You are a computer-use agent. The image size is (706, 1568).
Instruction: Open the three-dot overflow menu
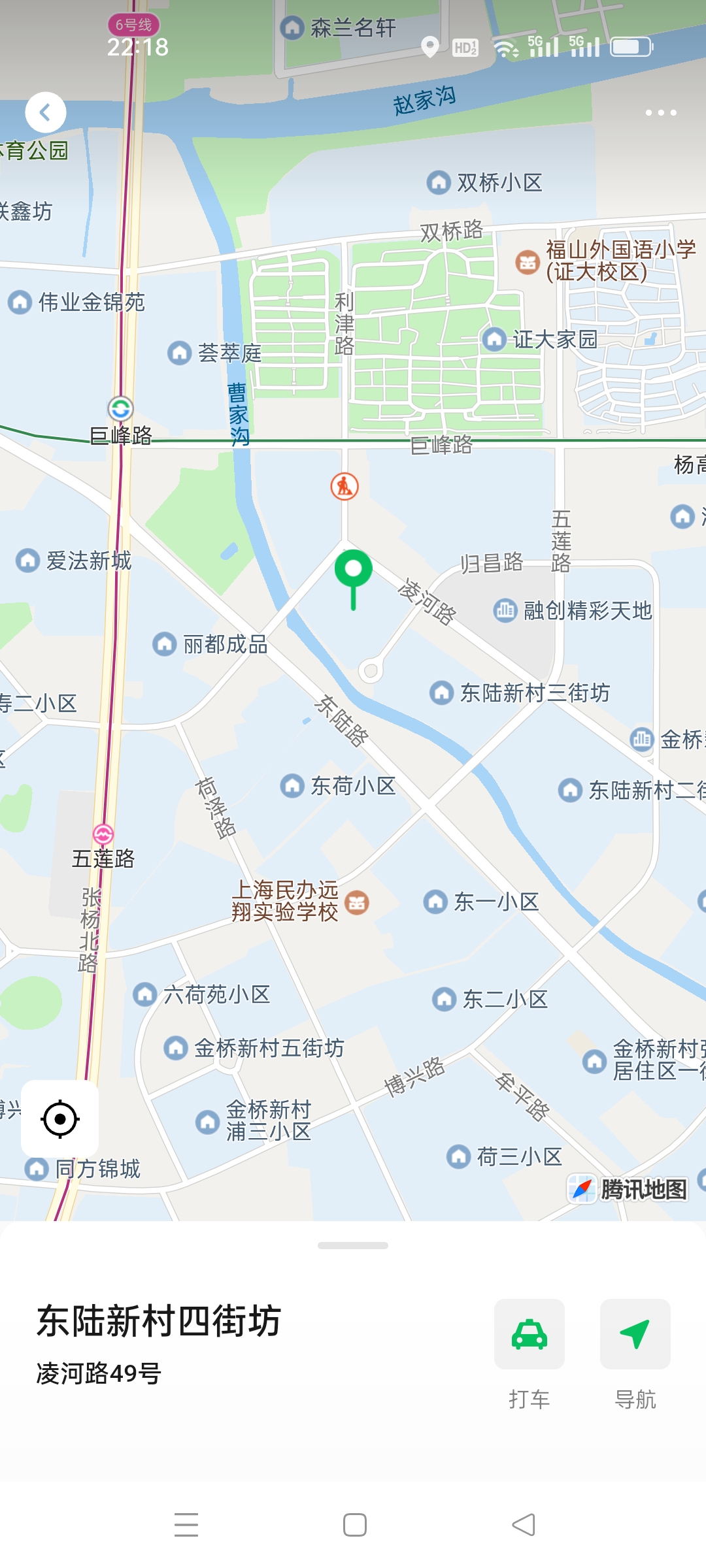click(x=660, y=112)
